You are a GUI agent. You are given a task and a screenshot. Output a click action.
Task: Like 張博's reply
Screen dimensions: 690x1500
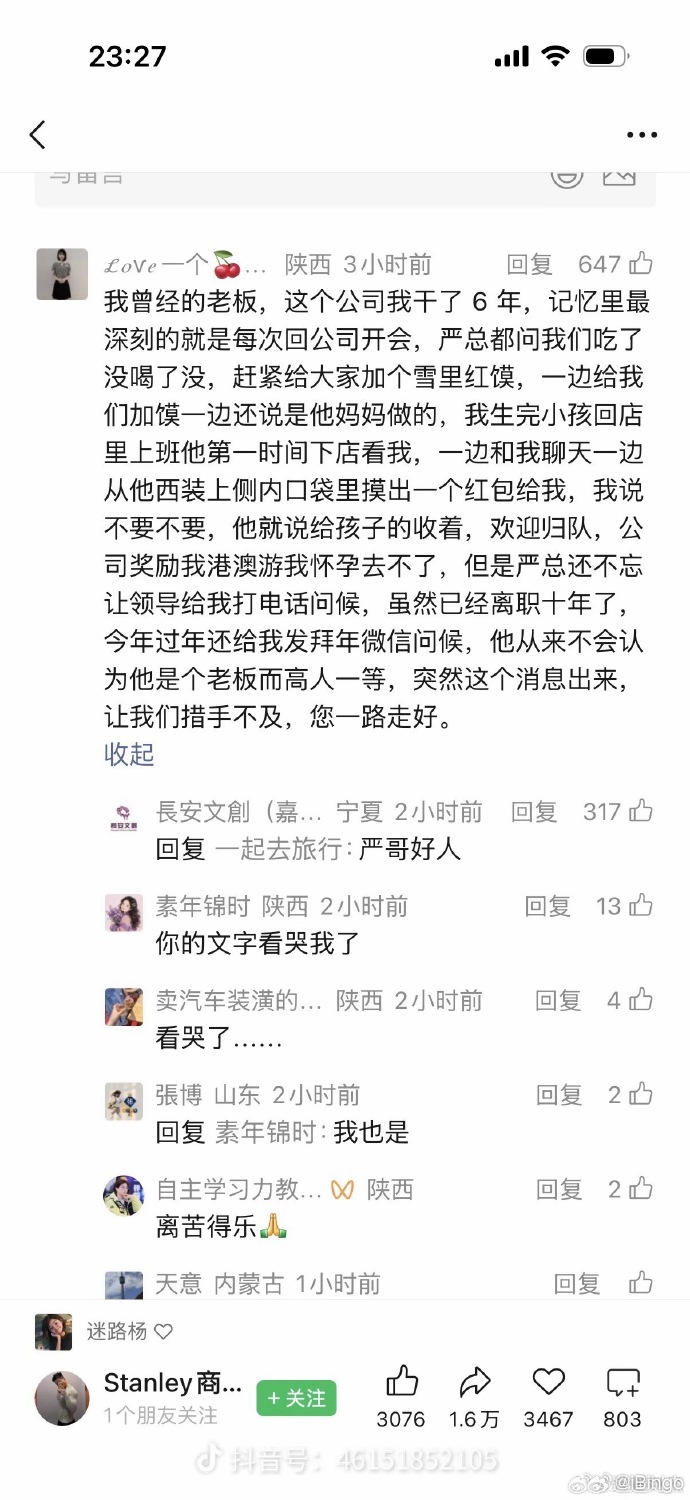[641, 1095]
